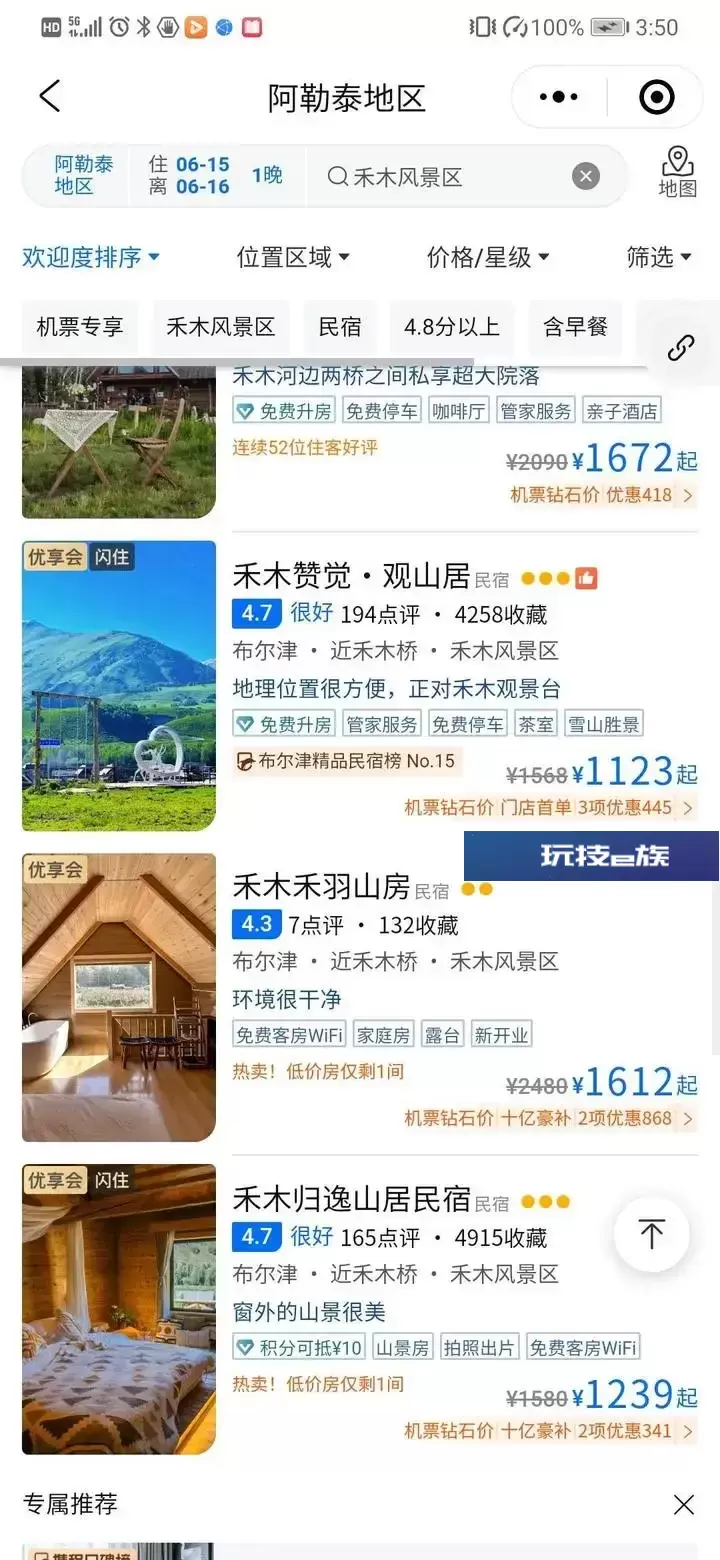Viewport: 720px width, 1560px height.
Task: Select the 民宿 filter chip
Action: [340, 327]
